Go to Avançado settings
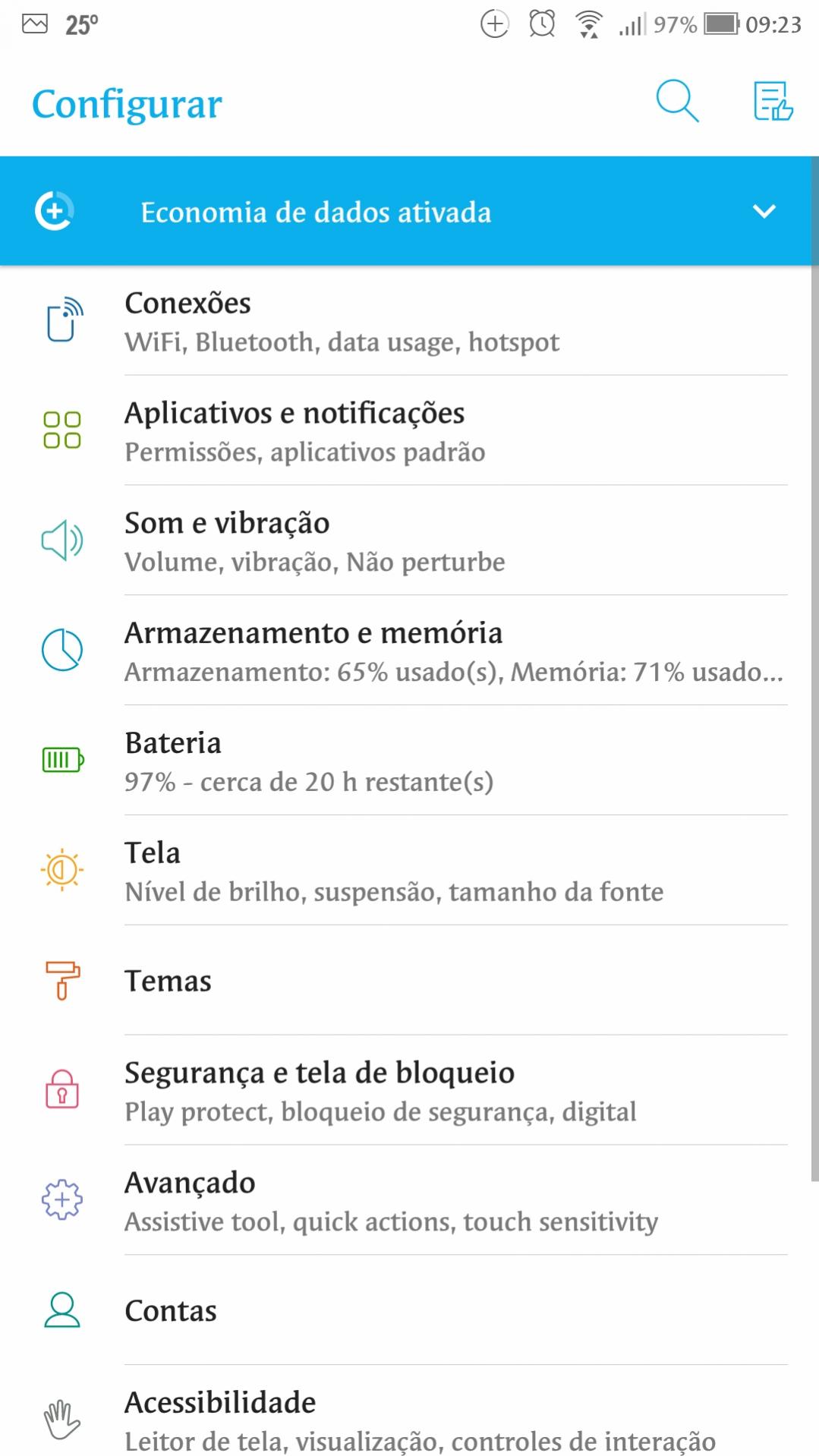The height and width of the screenshot is (1456, 819). (409, 1201)
